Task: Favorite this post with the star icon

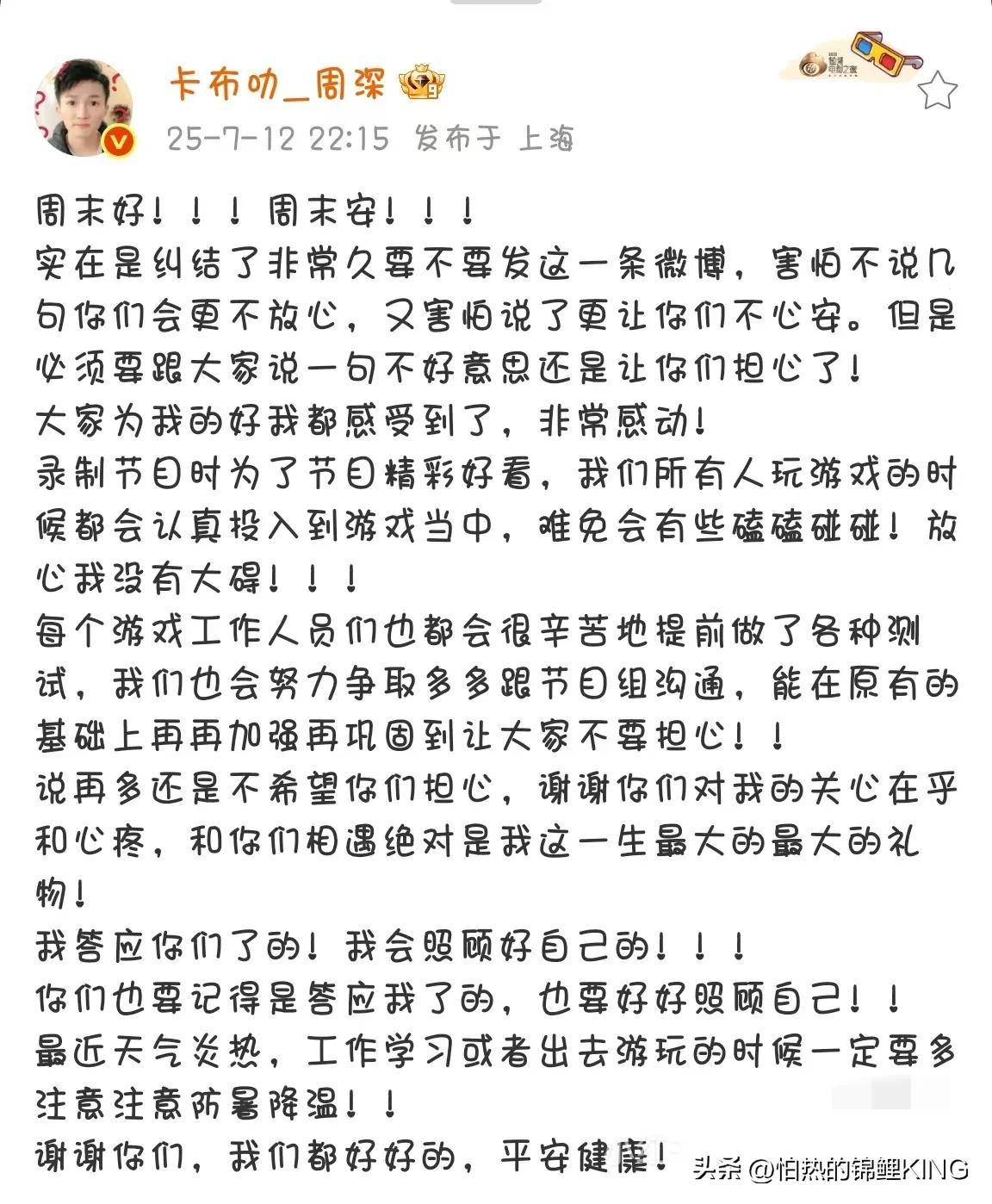Action: coord(937,91)
